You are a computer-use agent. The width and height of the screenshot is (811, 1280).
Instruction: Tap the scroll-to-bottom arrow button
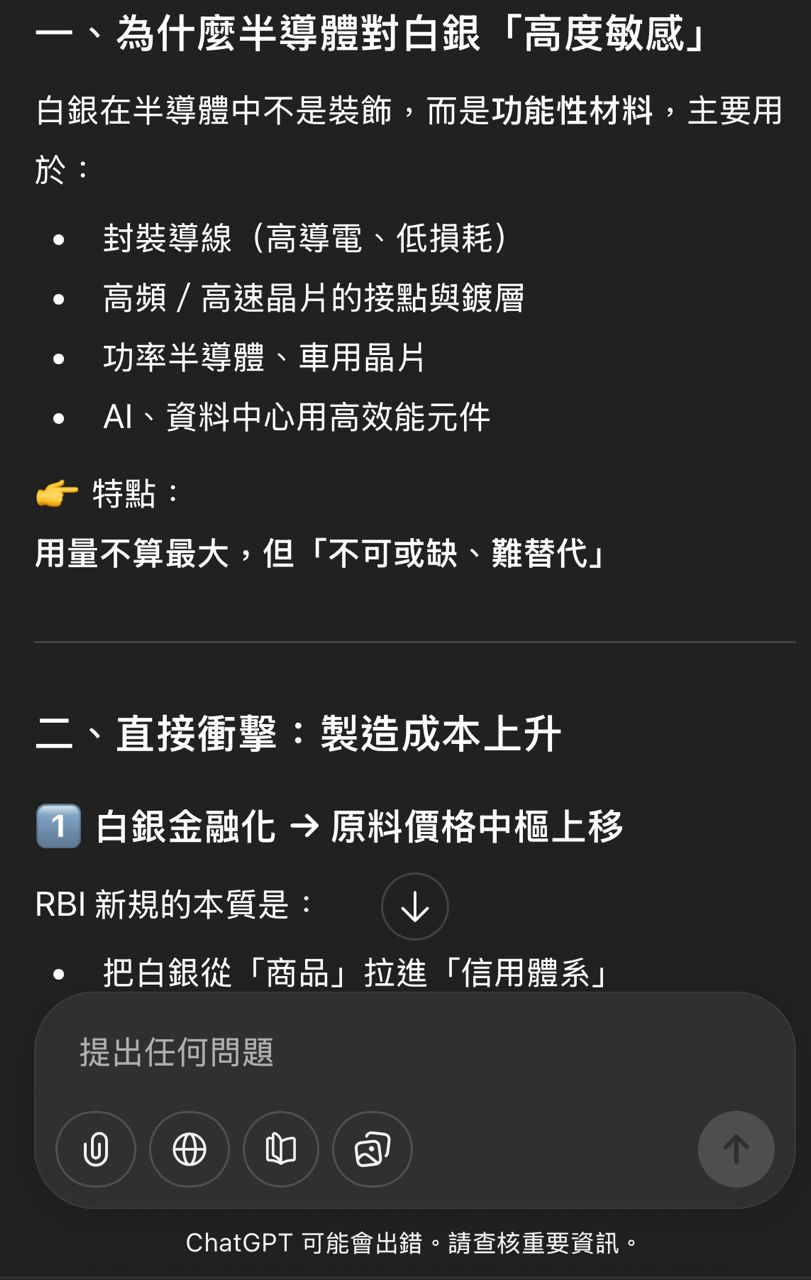(x=414, y=907)
